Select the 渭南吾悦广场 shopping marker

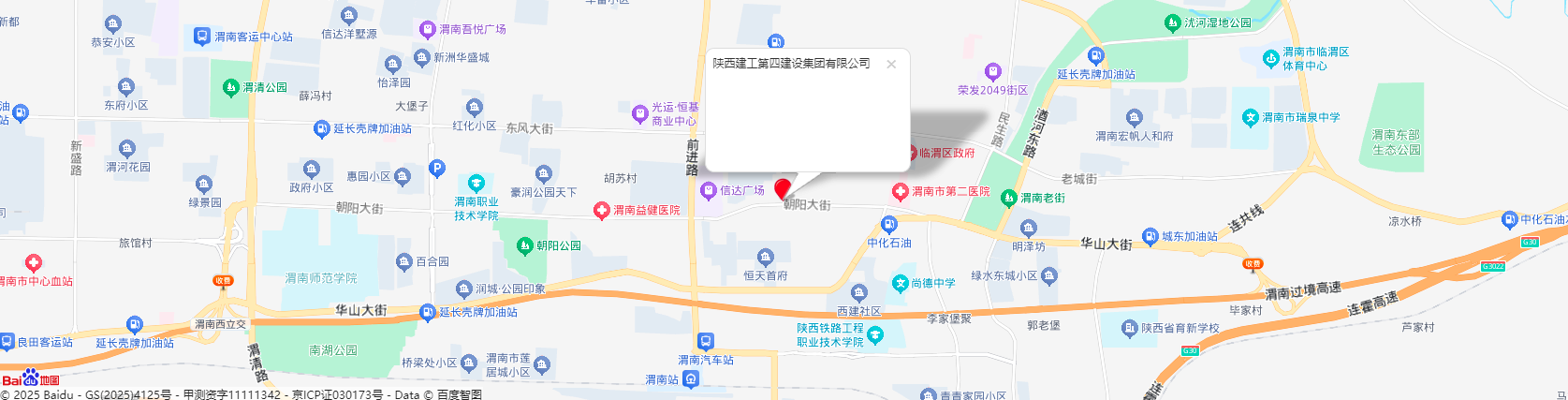pyautogui.click(x=428, y=30)
